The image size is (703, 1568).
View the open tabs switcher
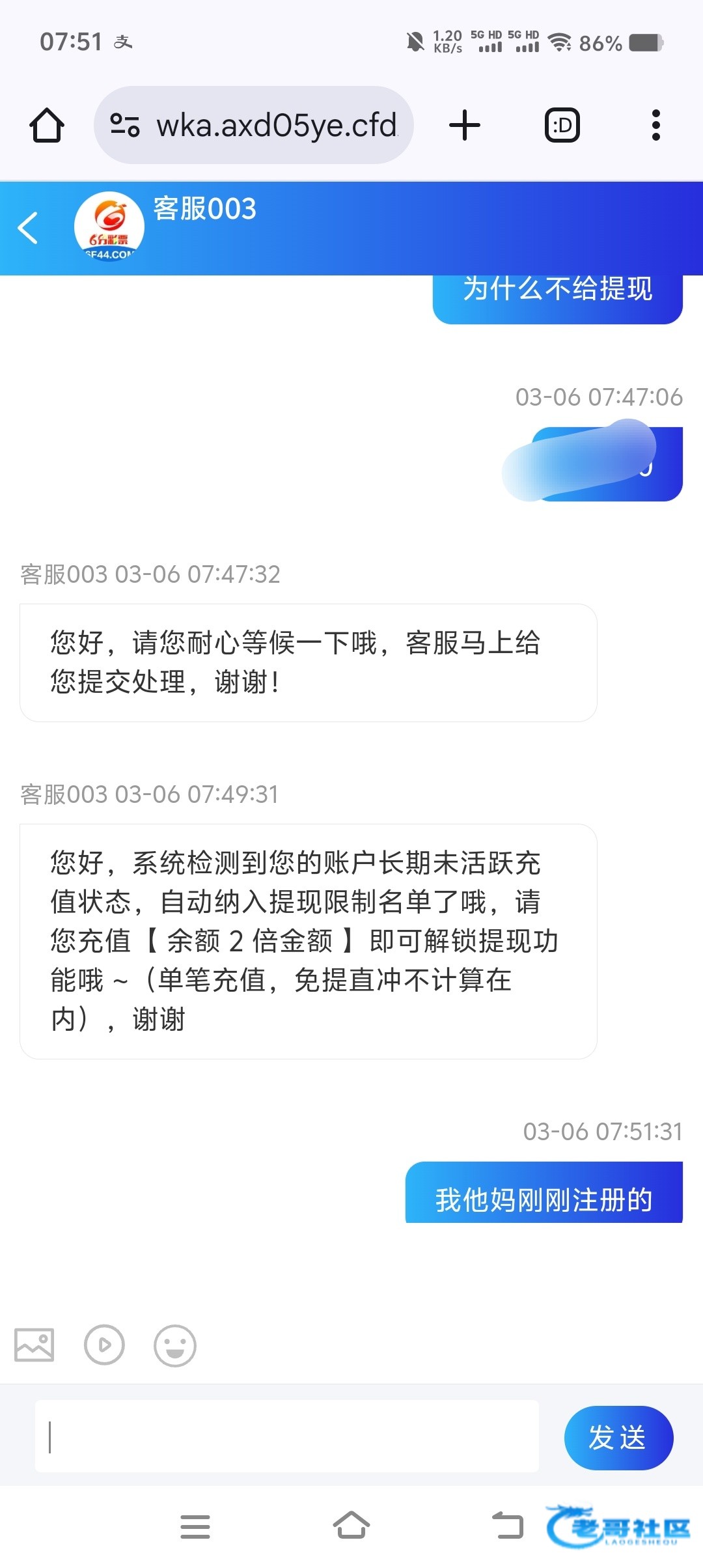pos(562,125)
